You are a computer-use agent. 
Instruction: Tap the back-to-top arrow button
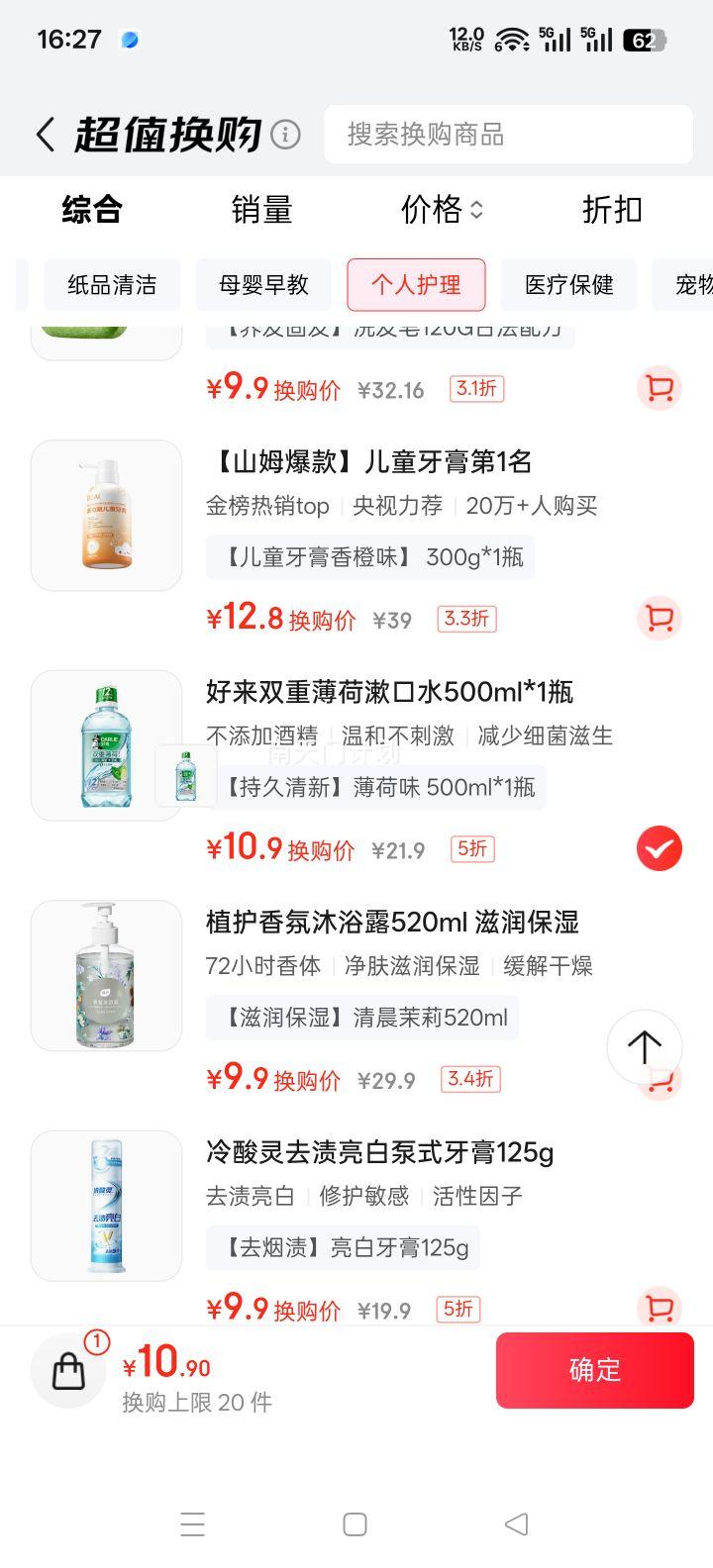click(x=644, y=1047)
